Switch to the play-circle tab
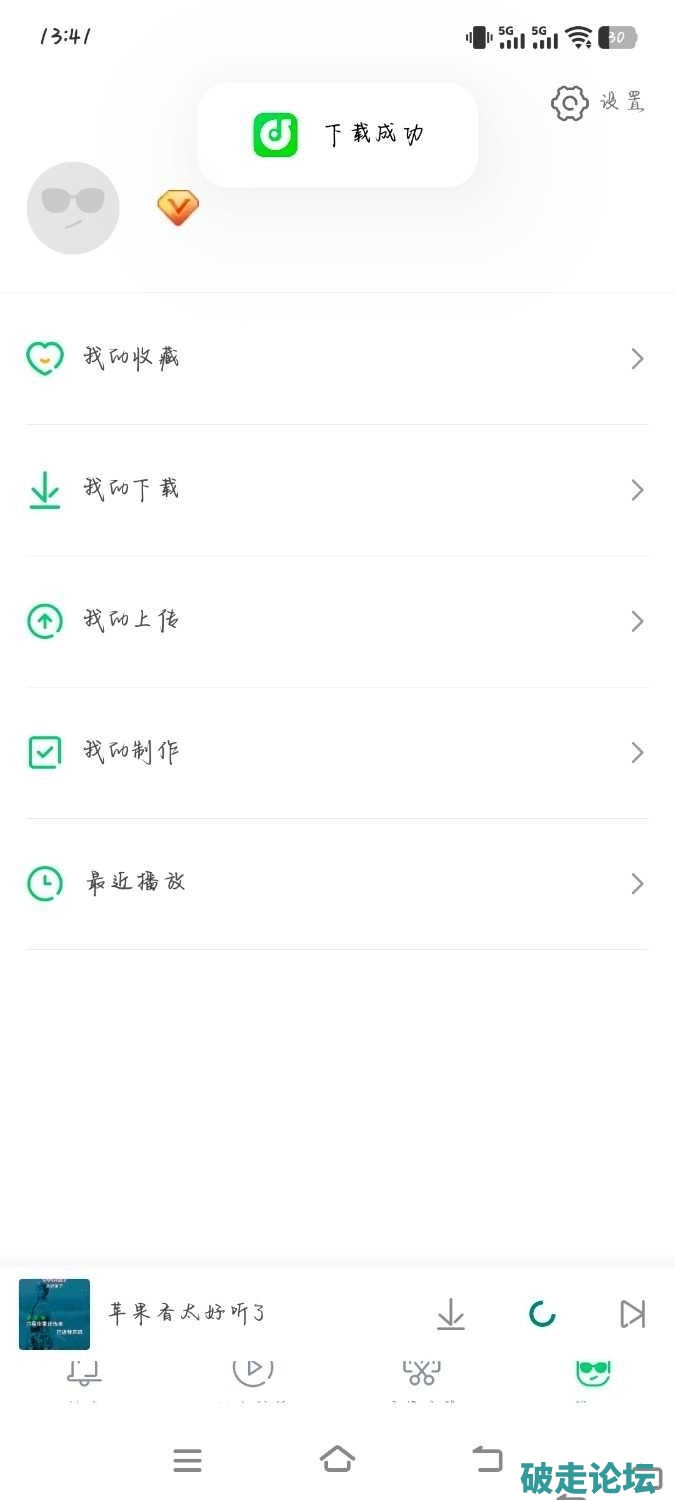This screenshot has width=675, height=1500. 253,1372
